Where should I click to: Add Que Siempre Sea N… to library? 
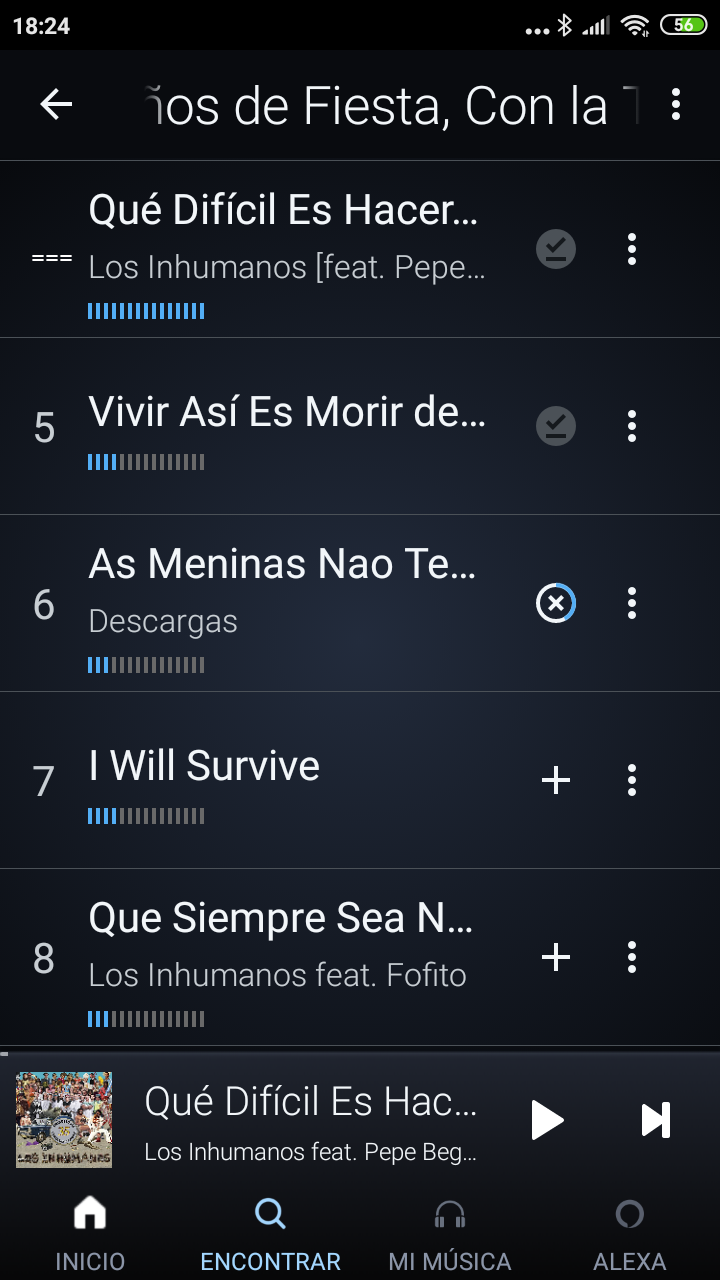pos(556,957)
